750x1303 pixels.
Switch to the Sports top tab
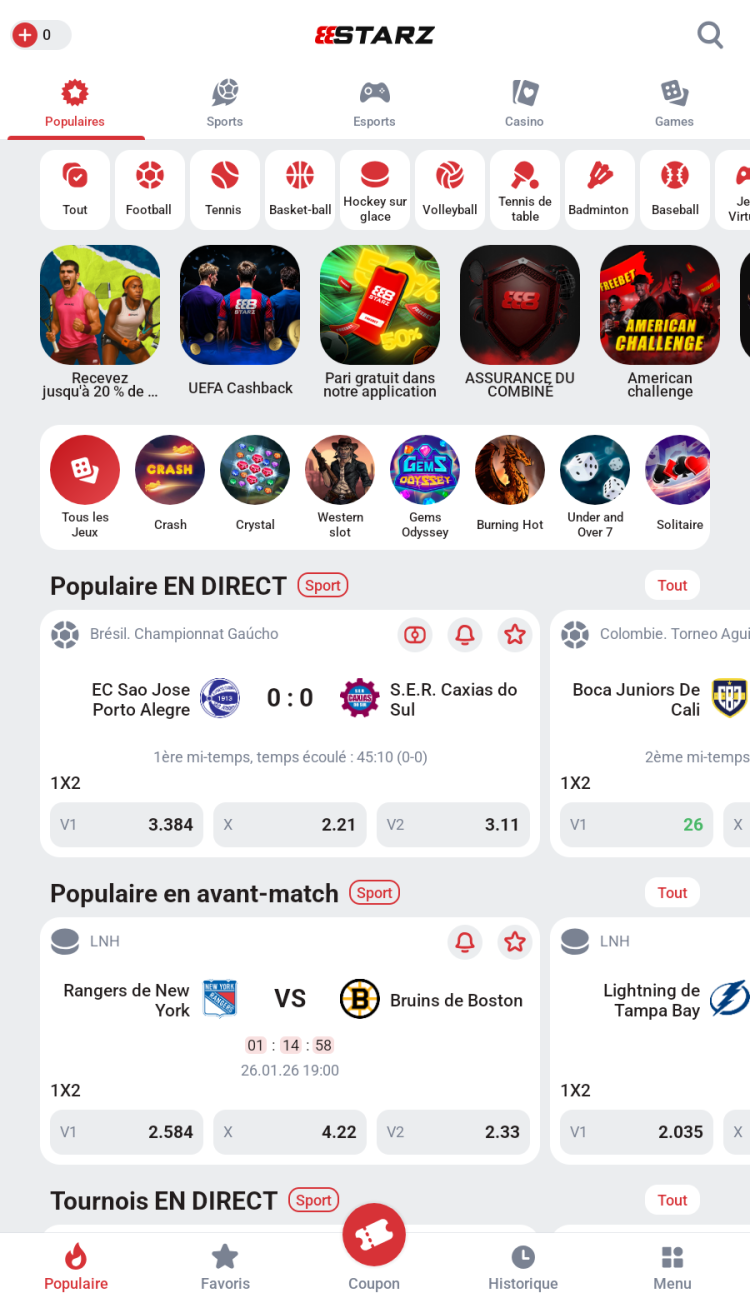[x=225, y=104]
